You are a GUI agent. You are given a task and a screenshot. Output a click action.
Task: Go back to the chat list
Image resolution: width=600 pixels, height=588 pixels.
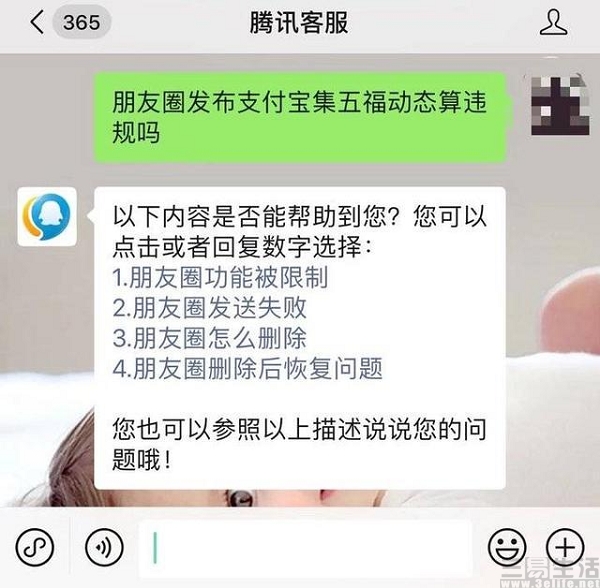[40, 22]
